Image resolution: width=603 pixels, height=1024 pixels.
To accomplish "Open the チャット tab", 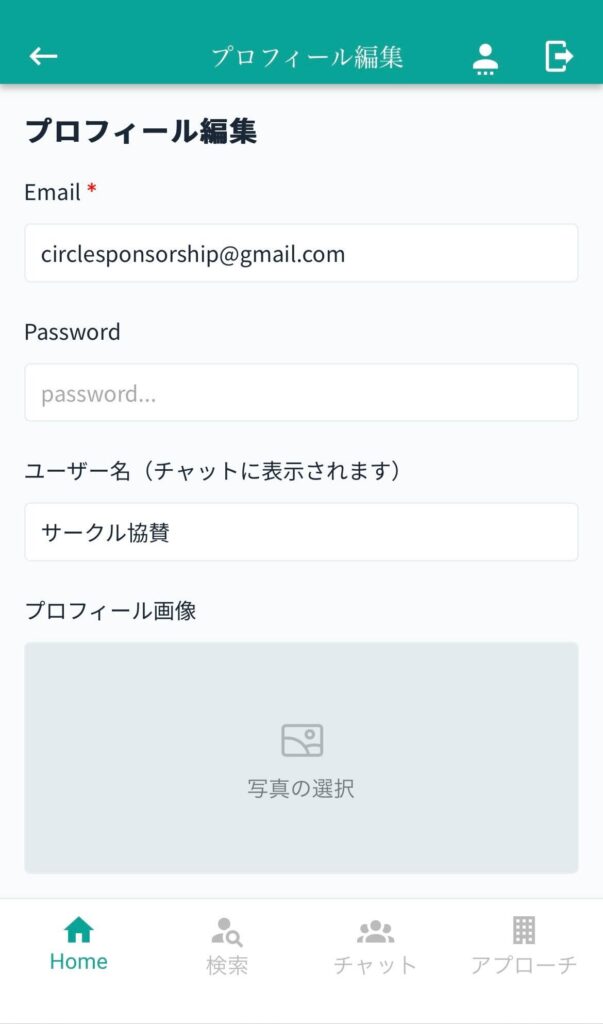I will coord(375,946).
